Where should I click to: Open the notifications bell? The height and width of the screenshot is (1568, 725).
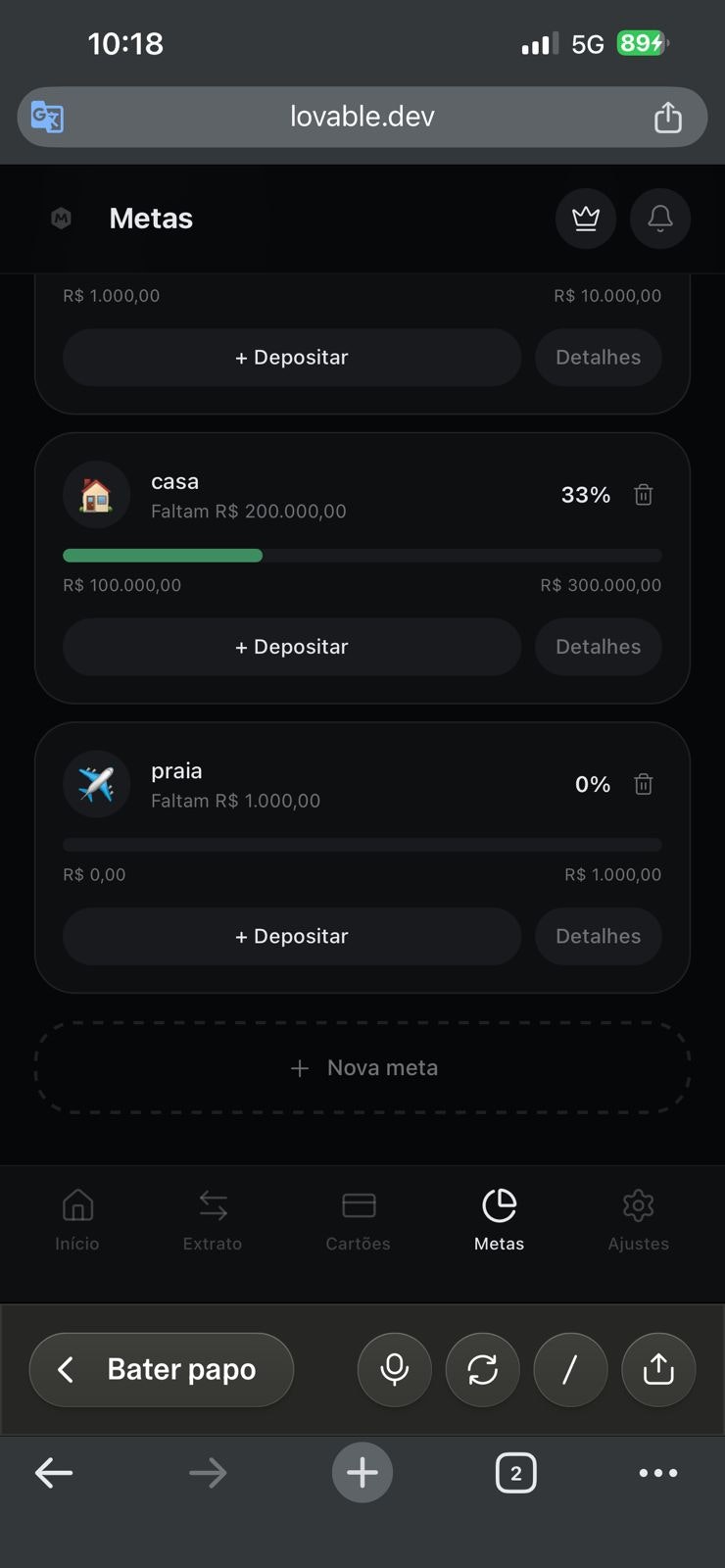pos(660,218)
